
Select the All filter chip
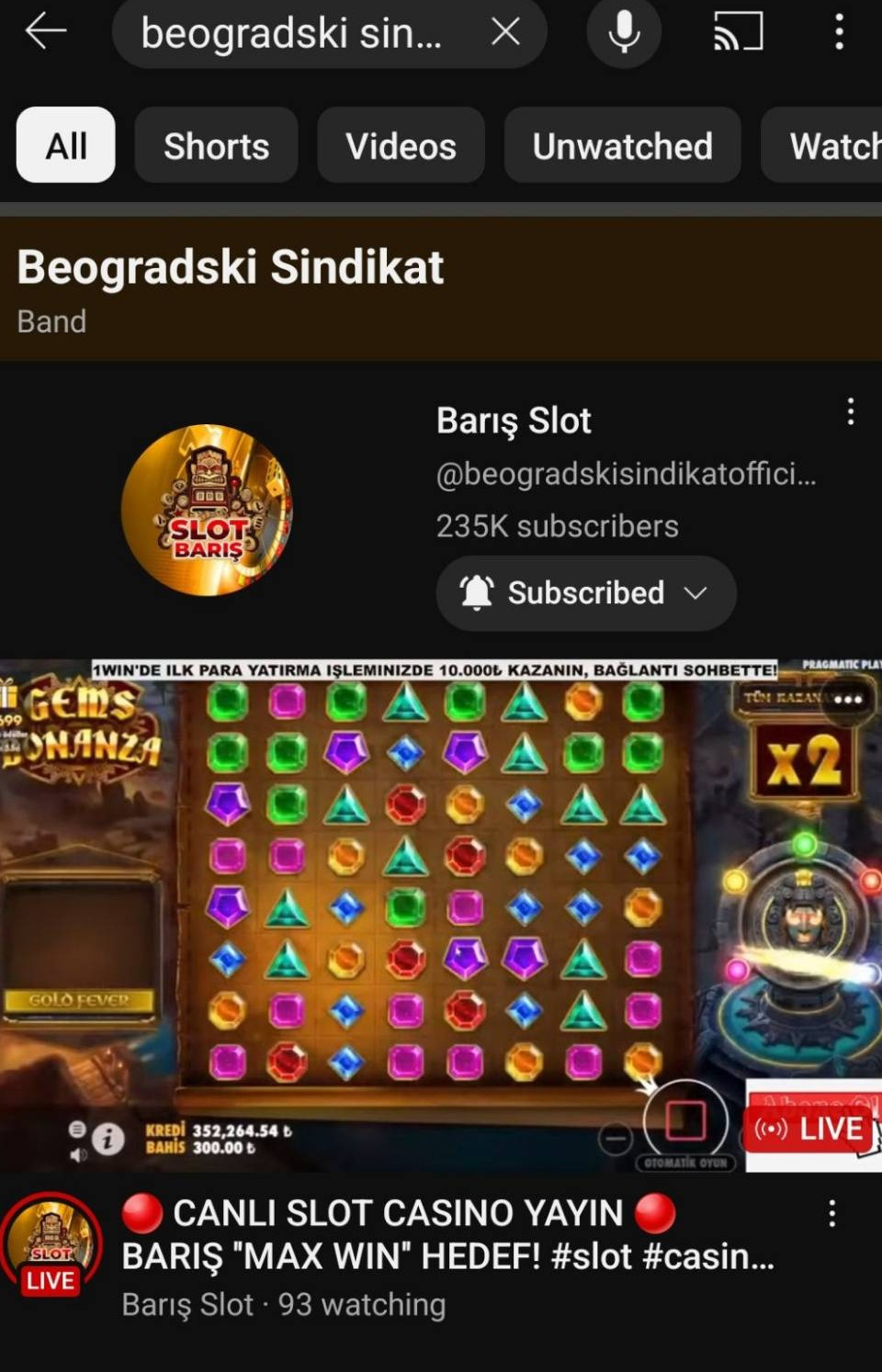coord(66,146)
